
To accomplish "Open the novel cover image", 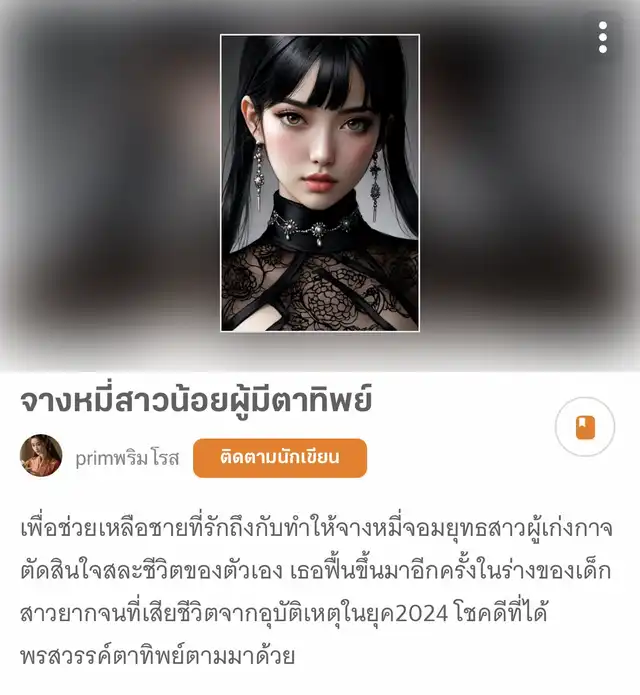I will [x=320, y=182].
